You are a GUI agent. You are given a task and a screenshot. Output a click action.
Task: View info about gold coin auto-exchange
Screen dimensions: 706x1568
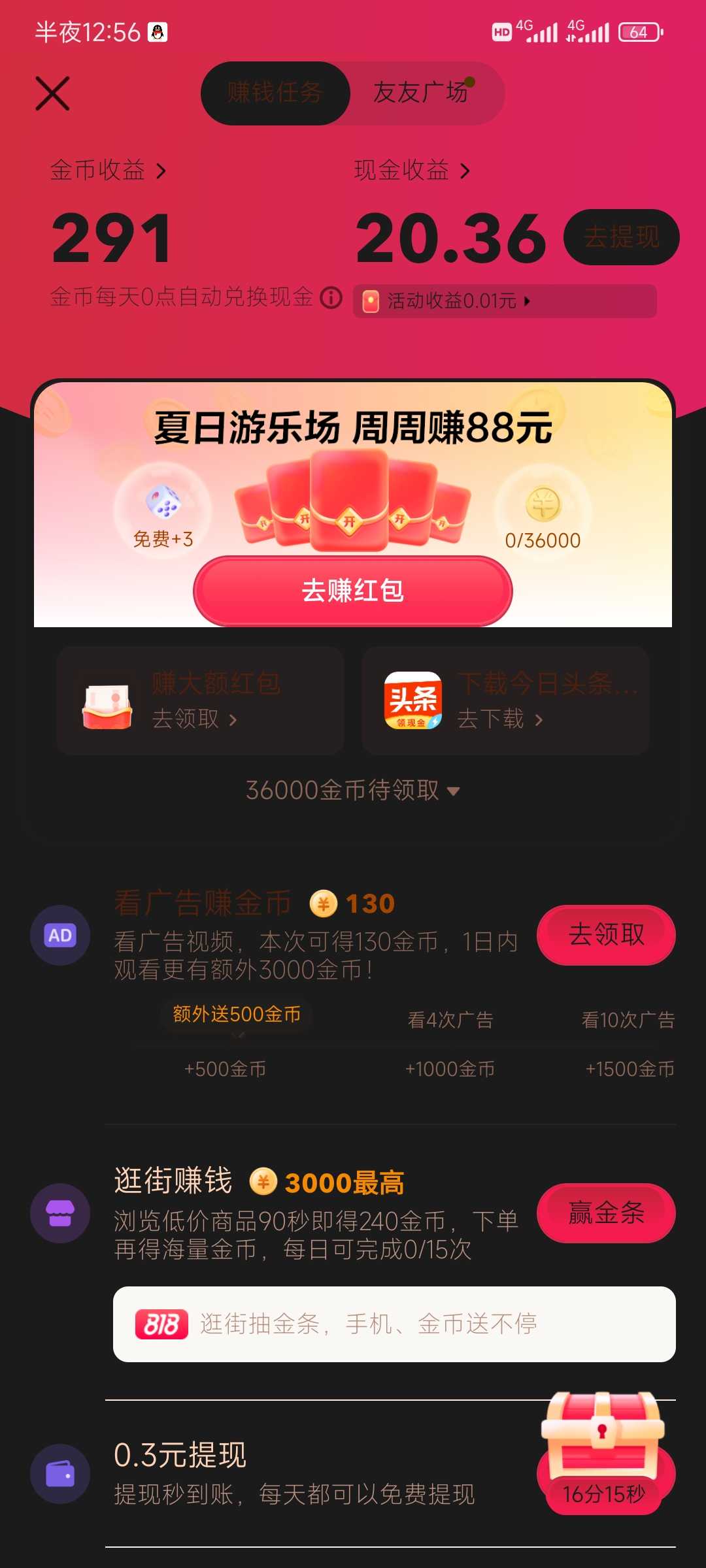pos(331,298)
